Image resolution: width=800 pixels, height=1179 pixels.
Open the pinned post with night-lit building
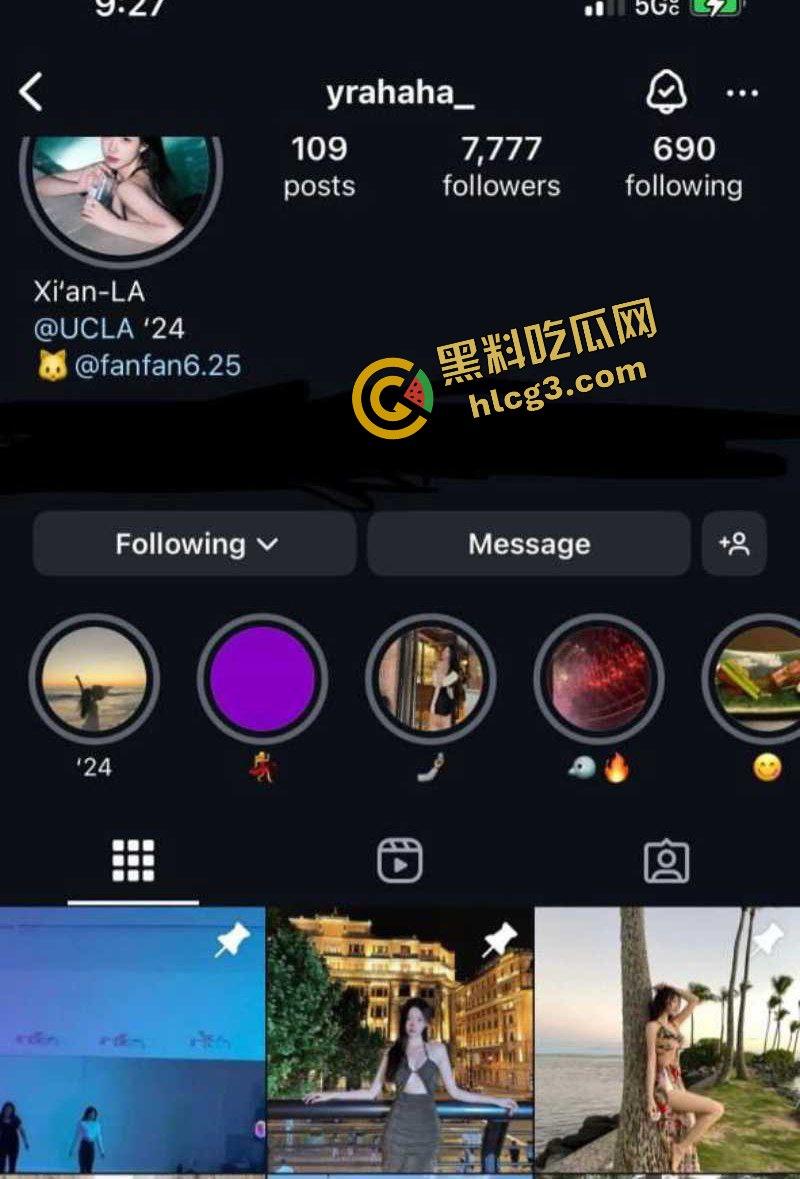click(x=400, y=1040)
